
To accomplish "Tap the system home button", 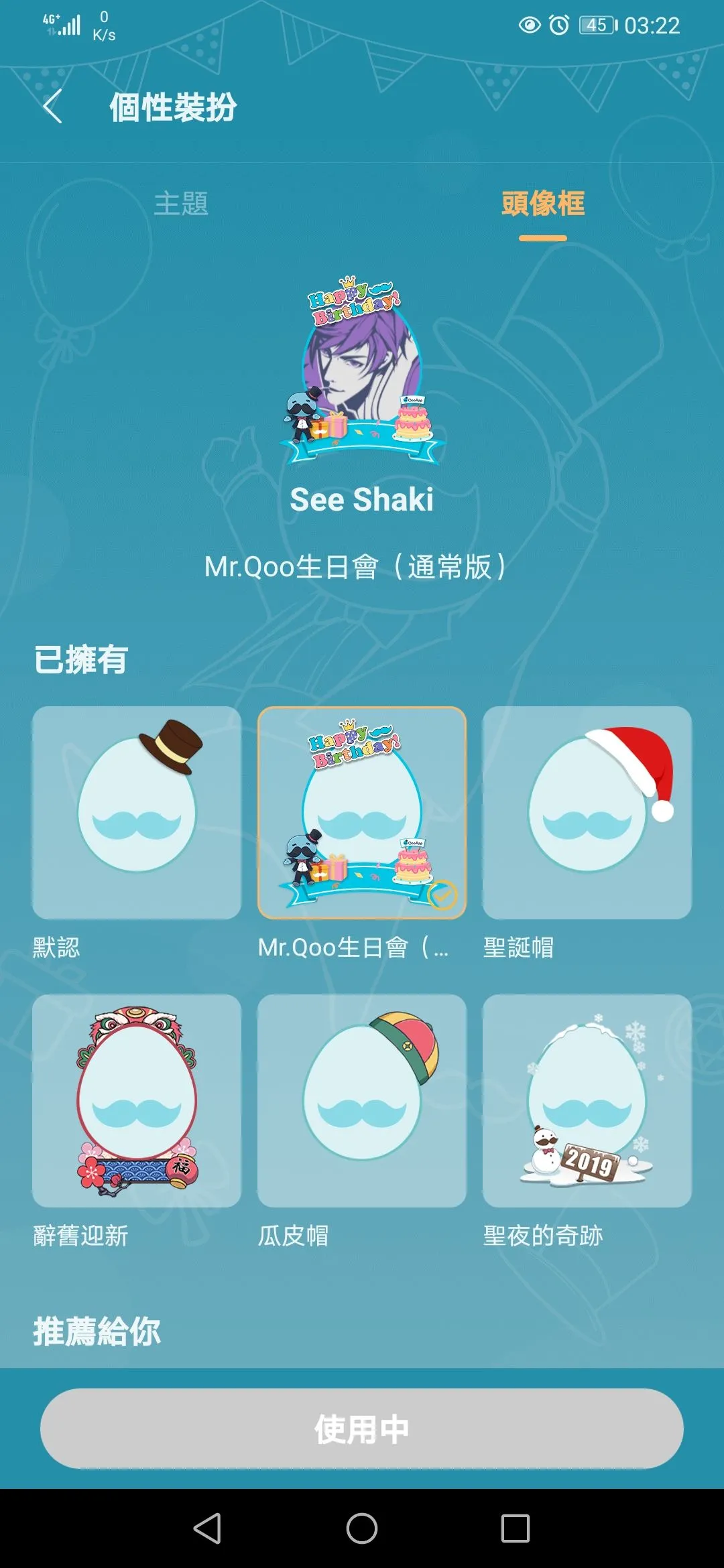I will [x=362, y=1528].
